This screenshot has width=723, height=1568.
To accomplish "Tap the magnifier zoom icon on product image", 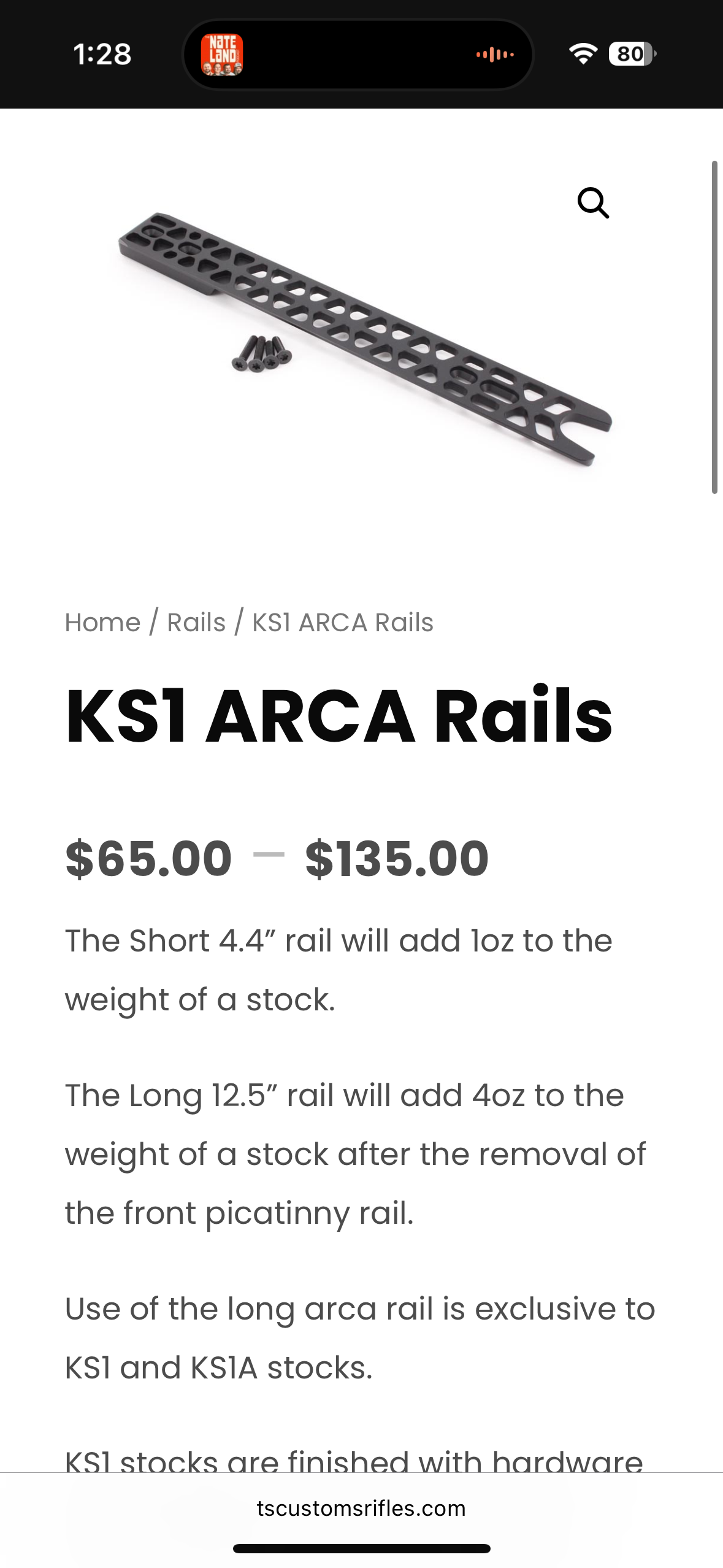I will point(593,203).
